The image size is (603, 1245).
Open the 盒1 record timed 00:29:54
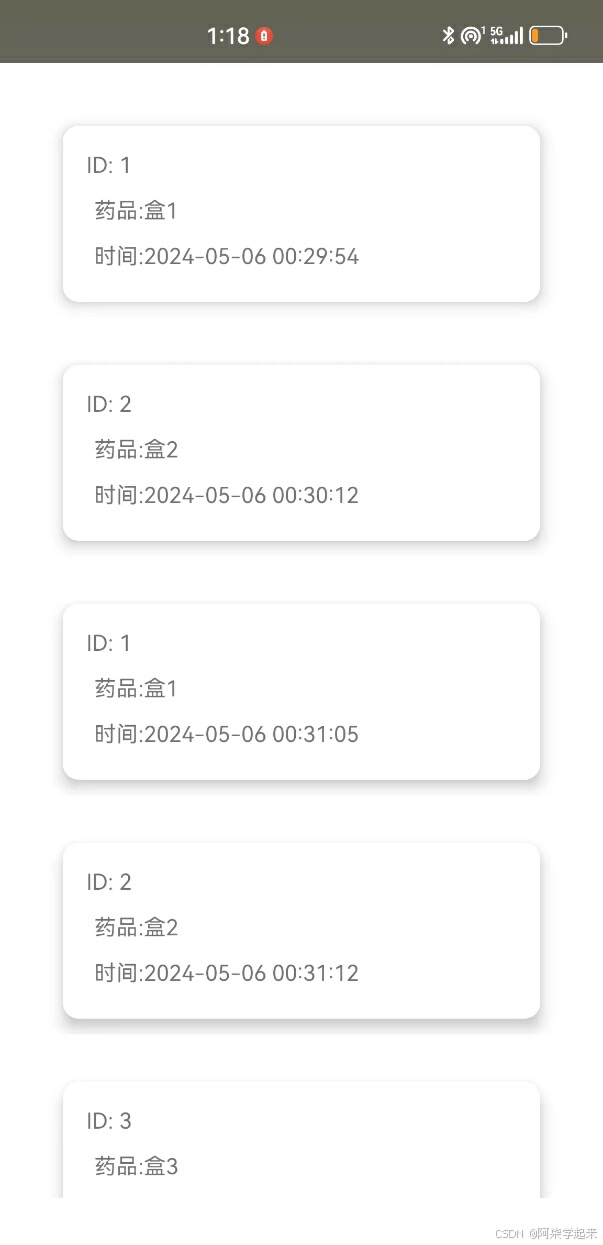[301, 213]
